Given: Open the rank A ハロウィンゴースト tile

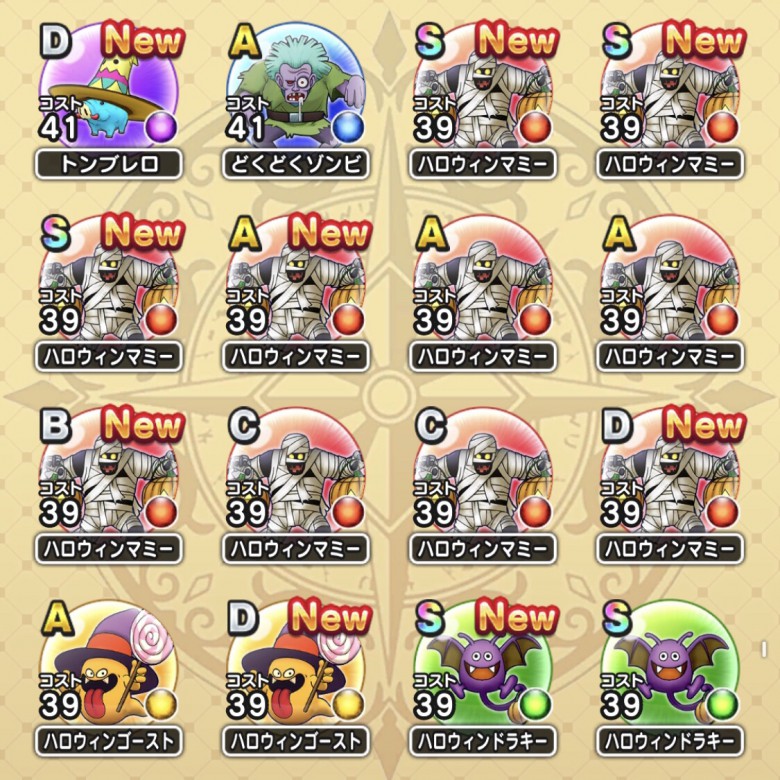Looking at the screenshot, I should (x=109, y=670).
